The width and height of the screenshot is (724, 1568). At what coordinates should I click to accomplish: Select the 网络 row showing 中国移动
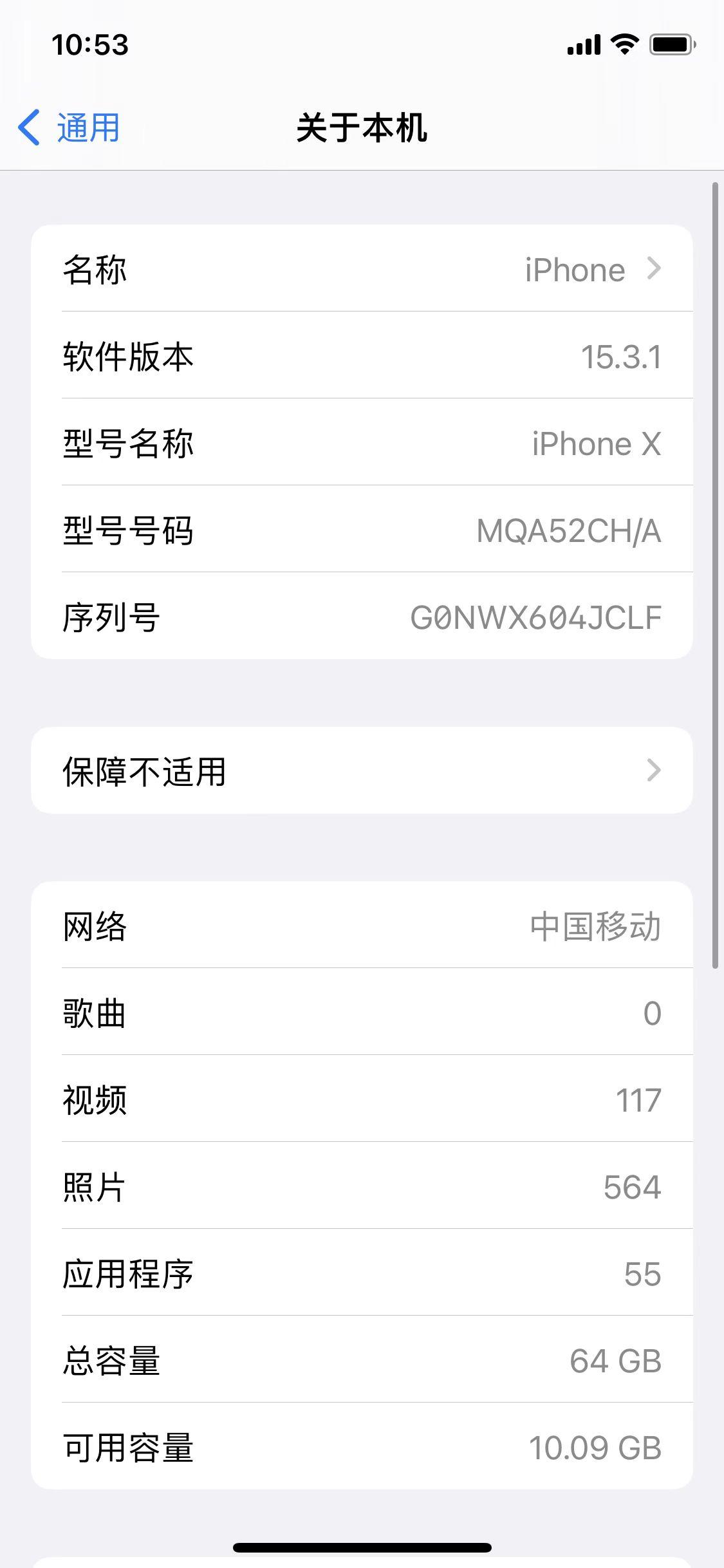(360, 926)
